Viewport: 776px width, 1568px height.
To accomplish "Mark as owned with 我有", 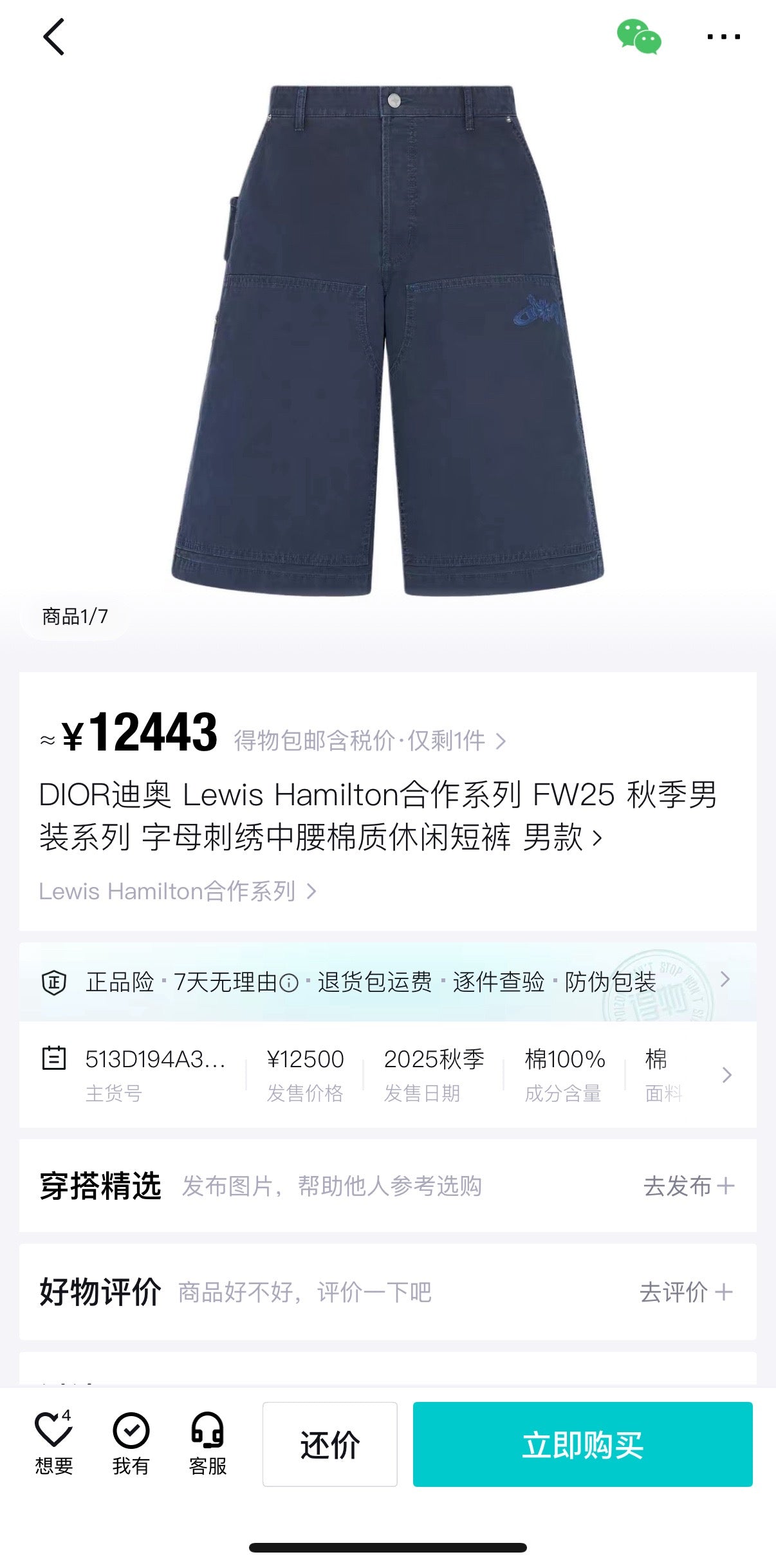I will (131, 1444).
